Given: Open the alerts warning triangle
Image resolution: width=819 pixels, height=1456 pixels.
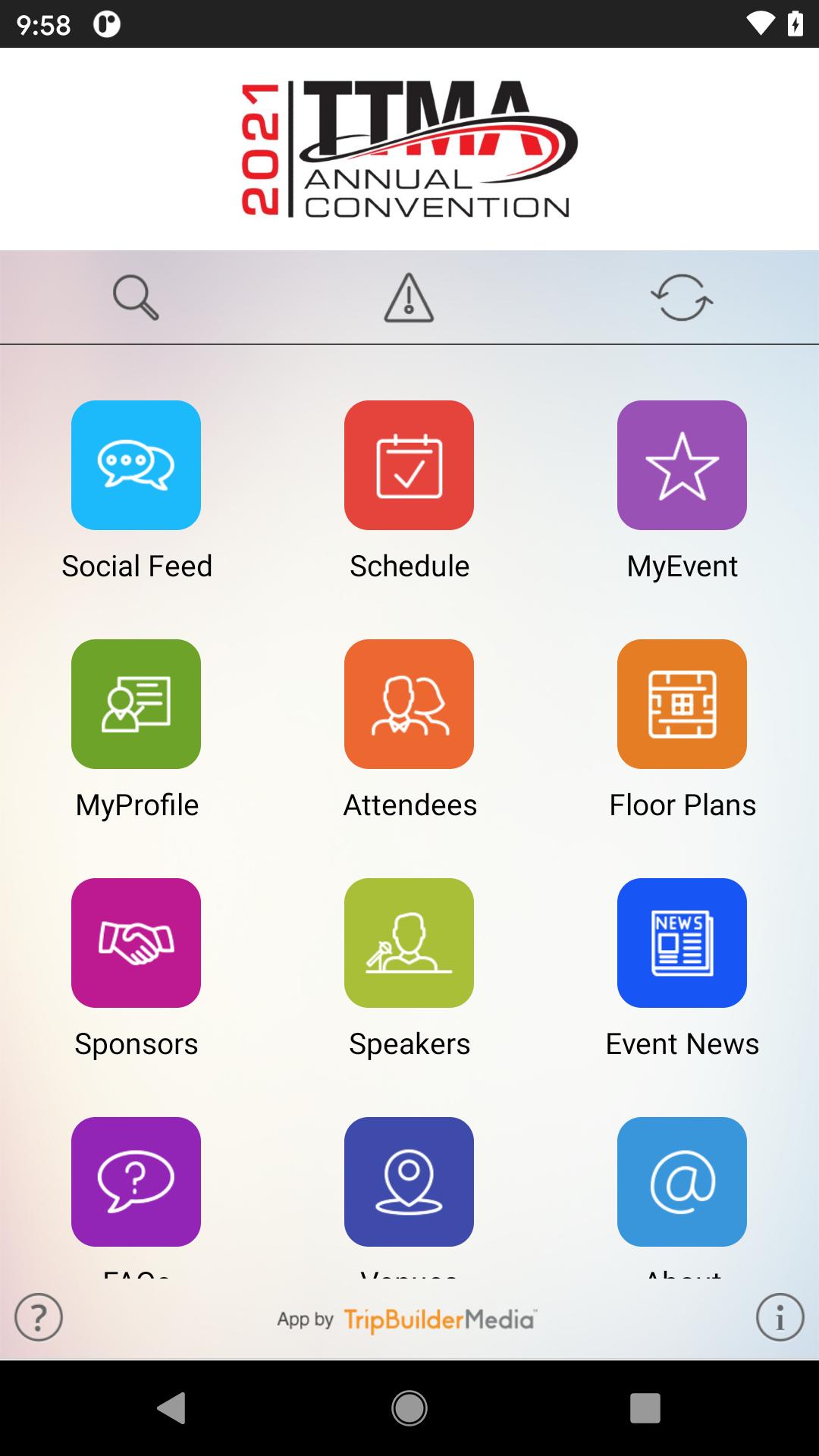Looking at the screenshot, I should coord(409,297).
